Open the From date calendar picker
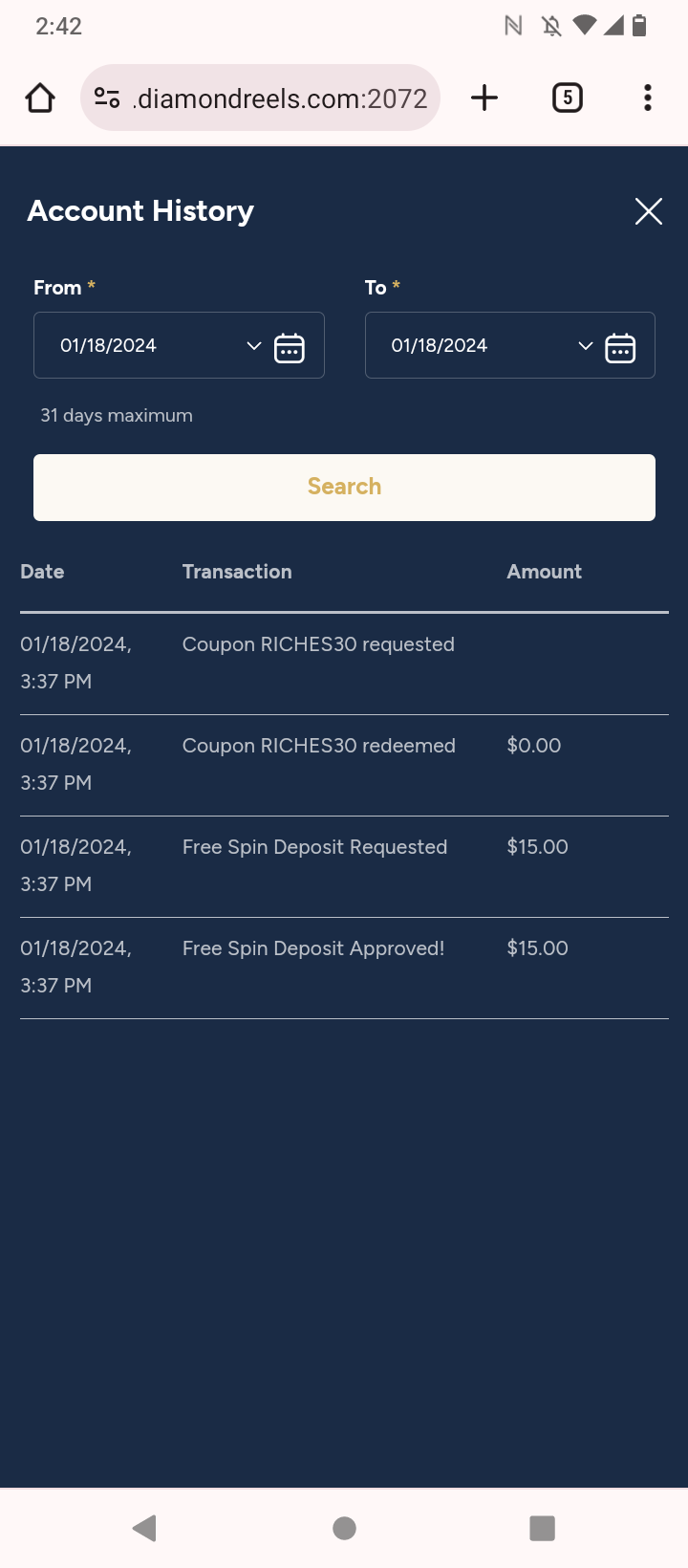 click(x=289, y=345)
